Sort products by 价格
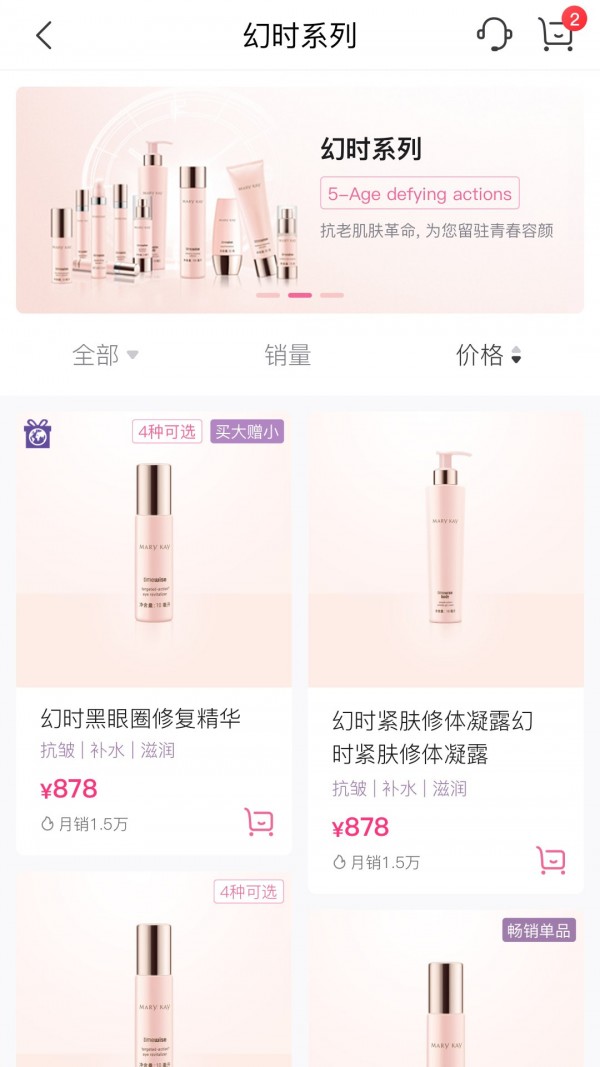Viewport: 600px width, 1067px height. (488, 355)
